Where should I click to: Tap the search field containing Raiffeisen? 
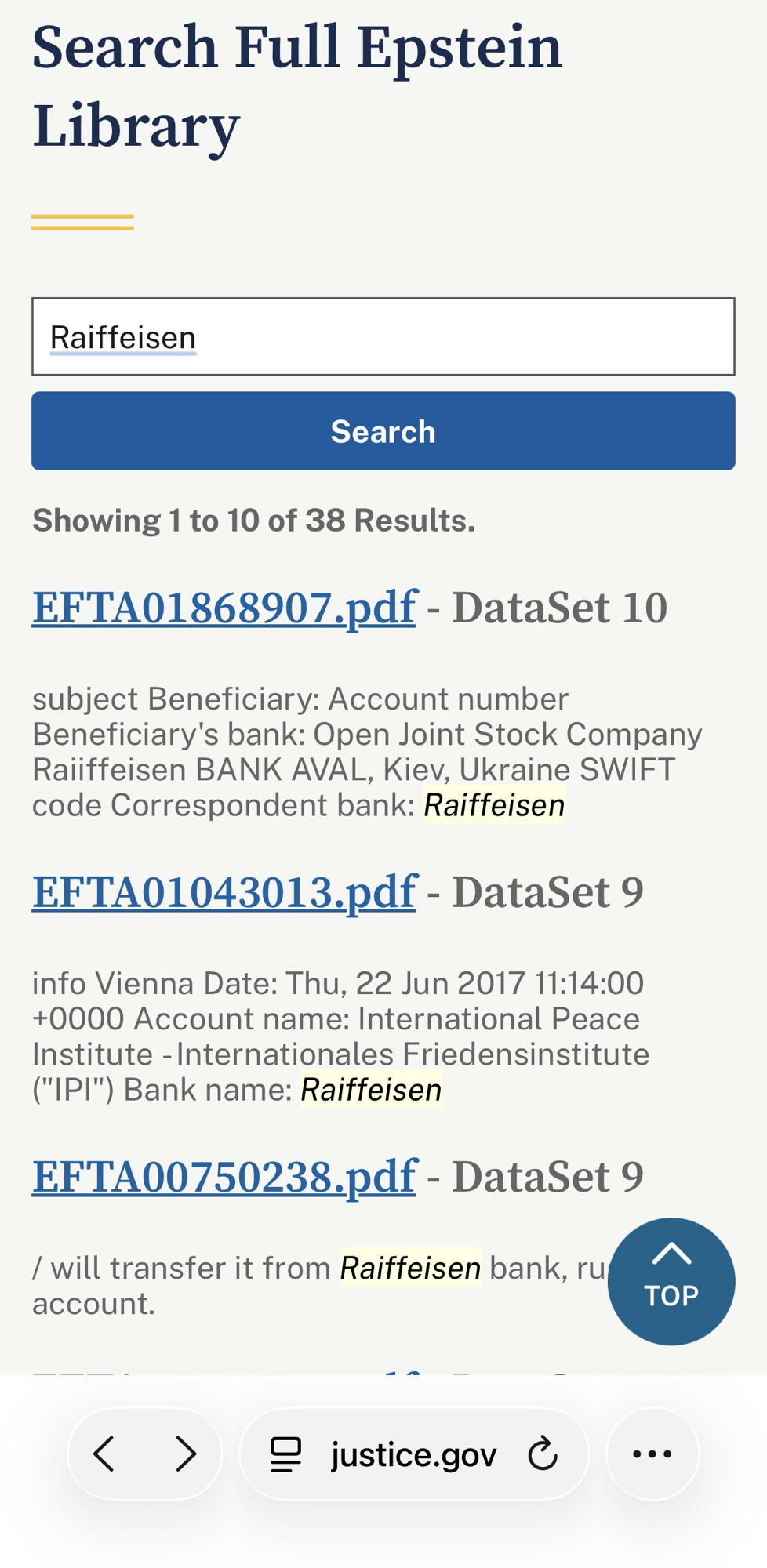click(383, 336)
